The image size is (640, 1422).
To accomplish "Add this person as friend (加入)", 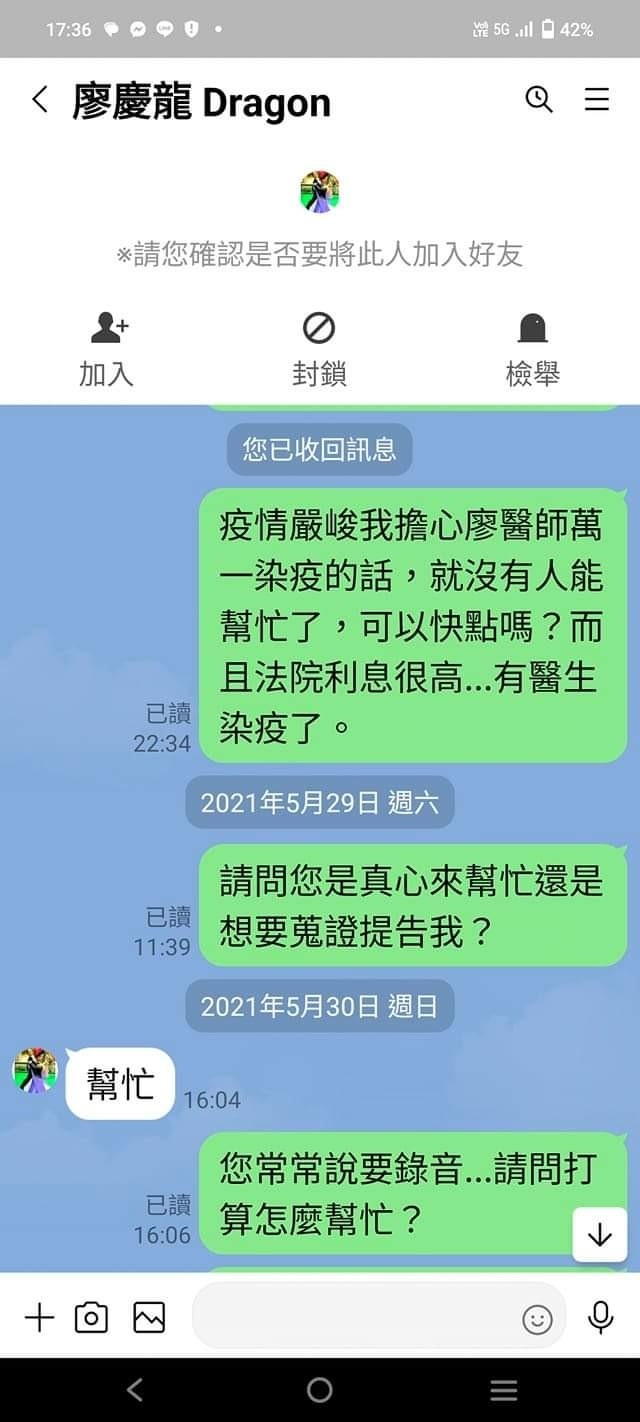I will tap(106, 348).
